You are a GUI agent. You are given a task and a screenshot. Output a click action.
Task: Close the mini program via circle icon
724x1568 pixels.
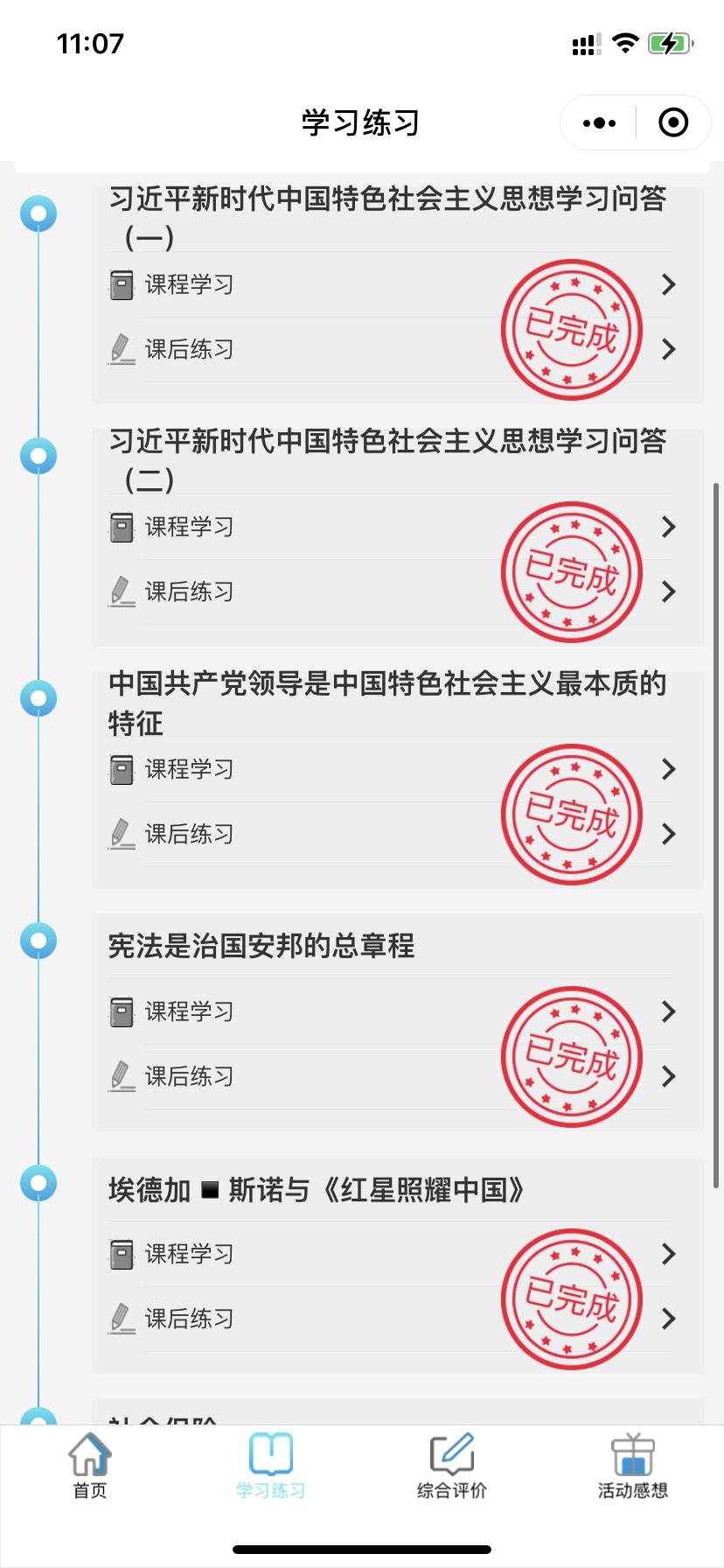coord(672,123)
